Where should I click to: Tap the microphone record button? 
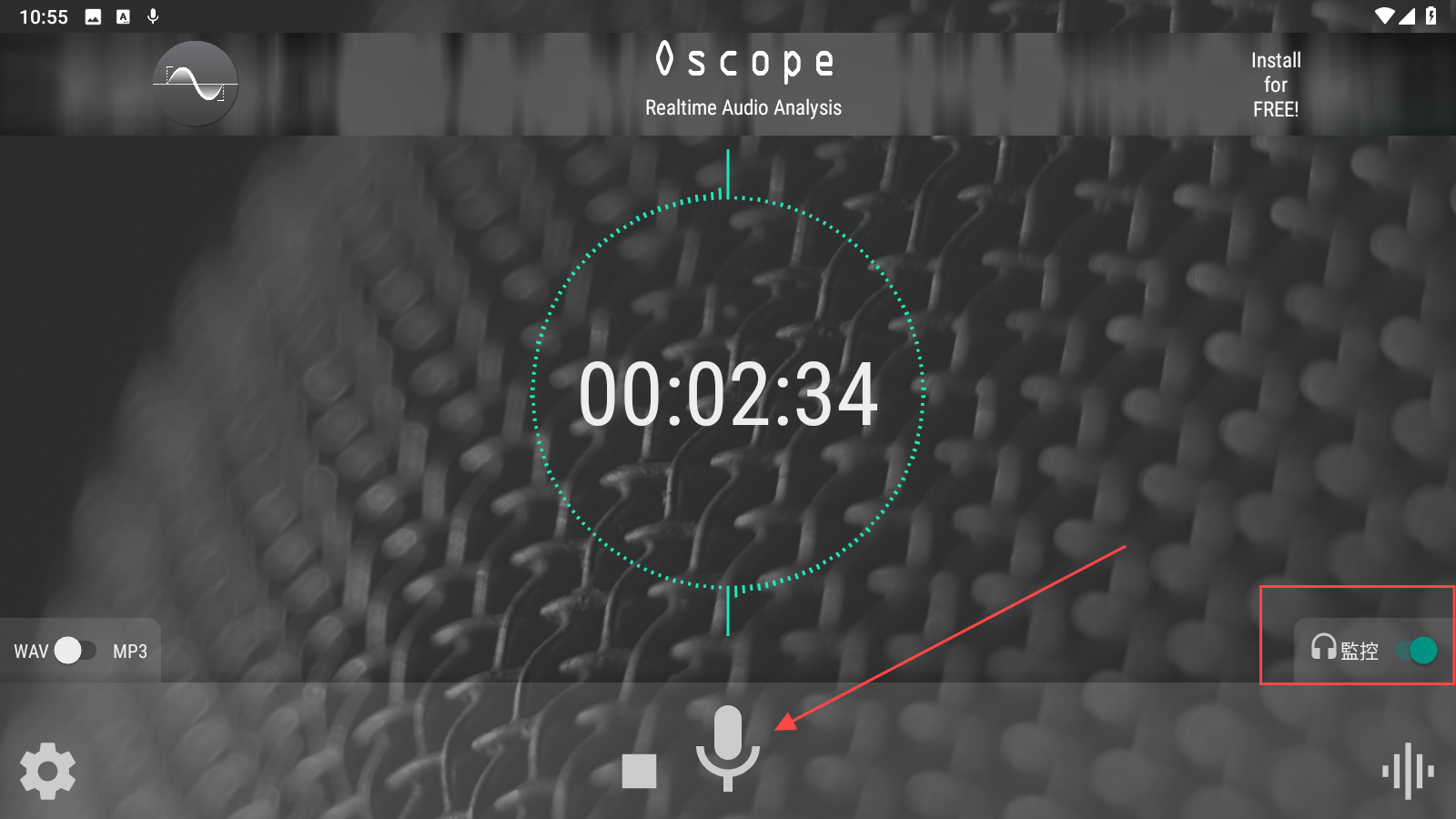pos(727,748)
